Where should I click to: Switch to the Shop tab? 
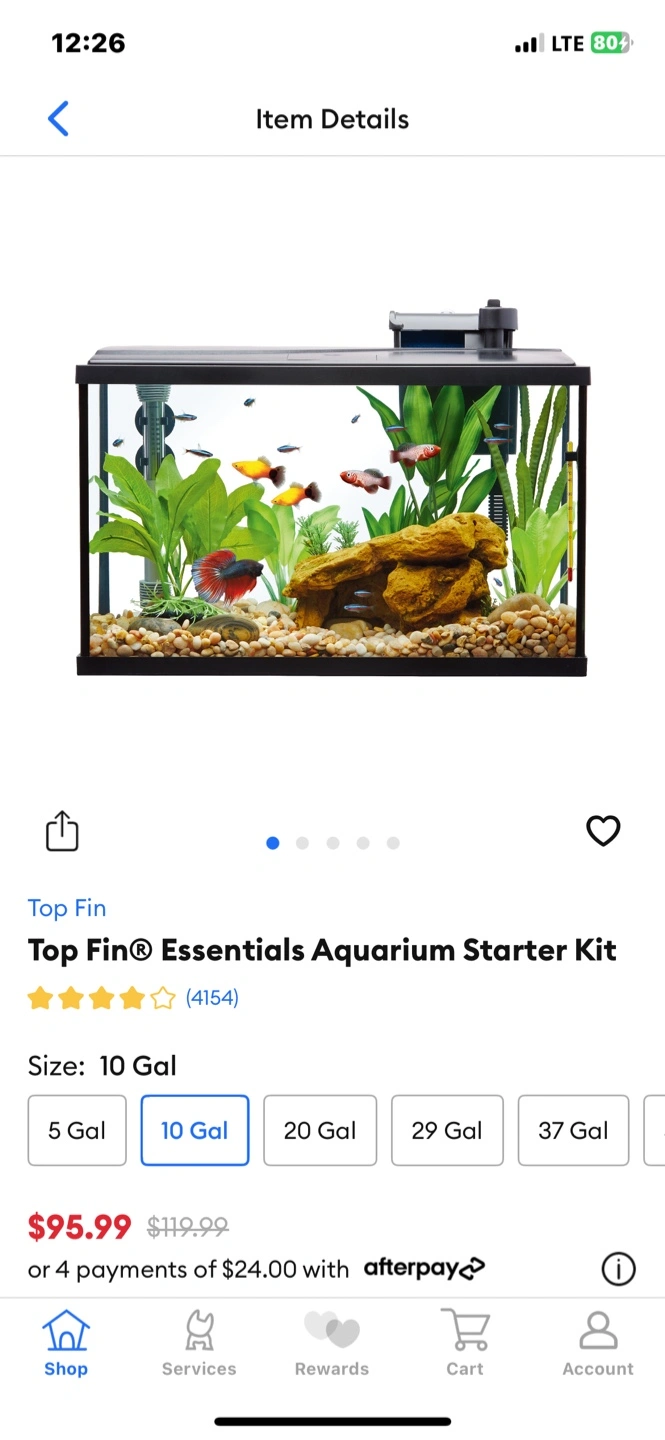66,1344
